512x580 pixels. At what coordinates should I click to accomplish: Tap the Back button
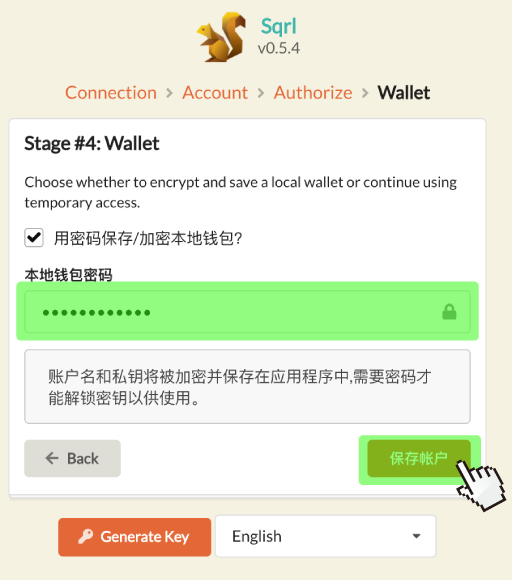coord(73,458)
